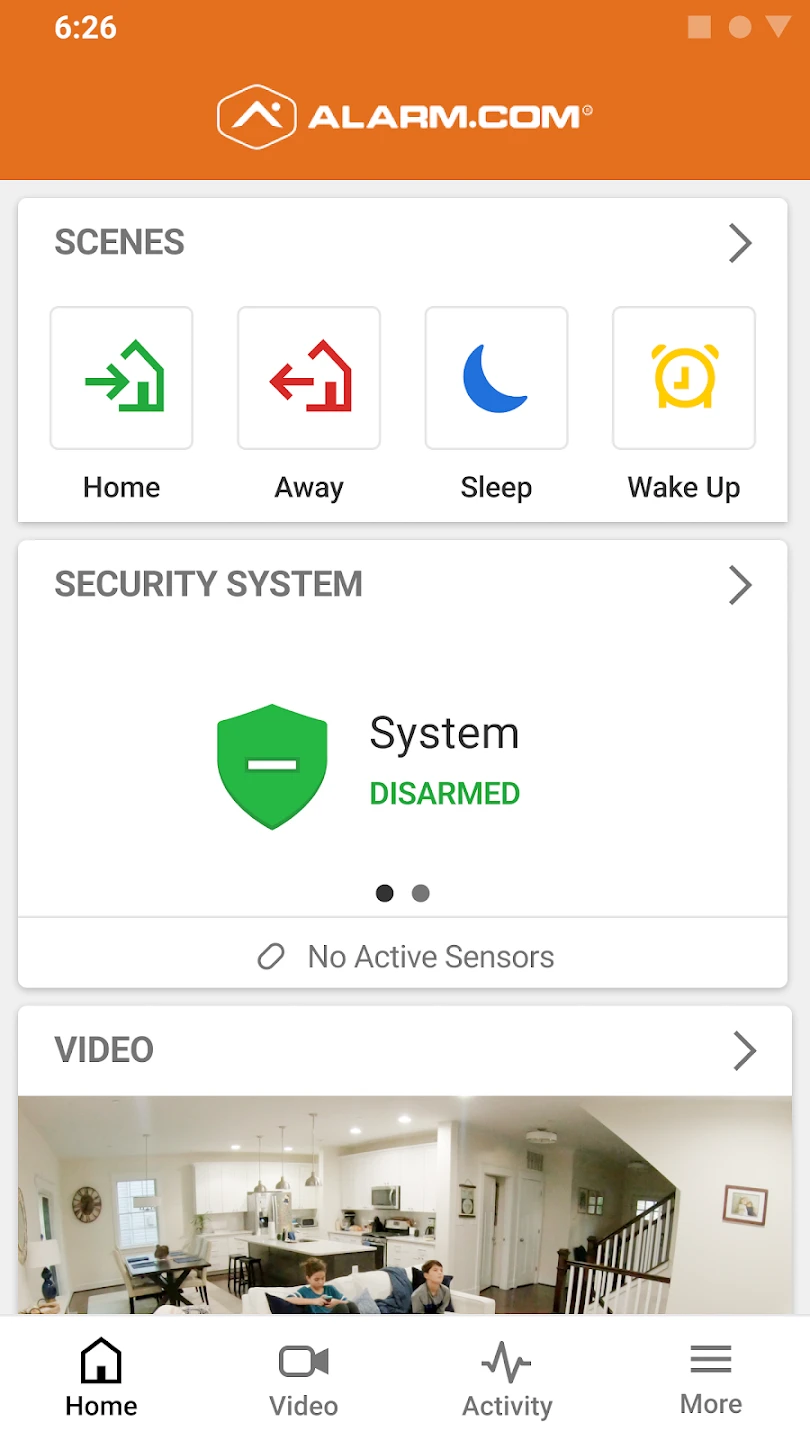Switch to the Video tab
The image size is (810, 1440).
(304, 1379)
